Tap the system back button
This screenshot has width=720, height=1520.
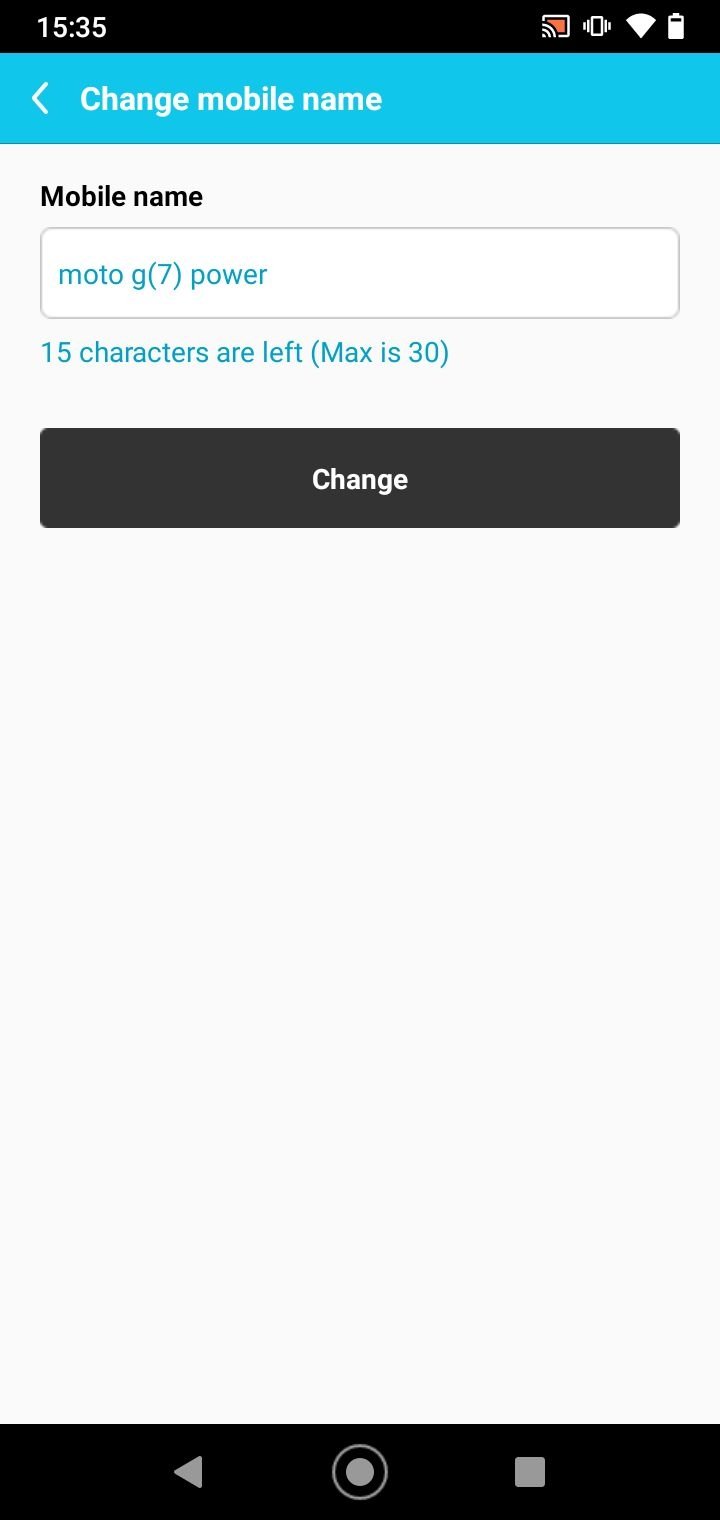pyautogui.click(x=188, y=1471)
